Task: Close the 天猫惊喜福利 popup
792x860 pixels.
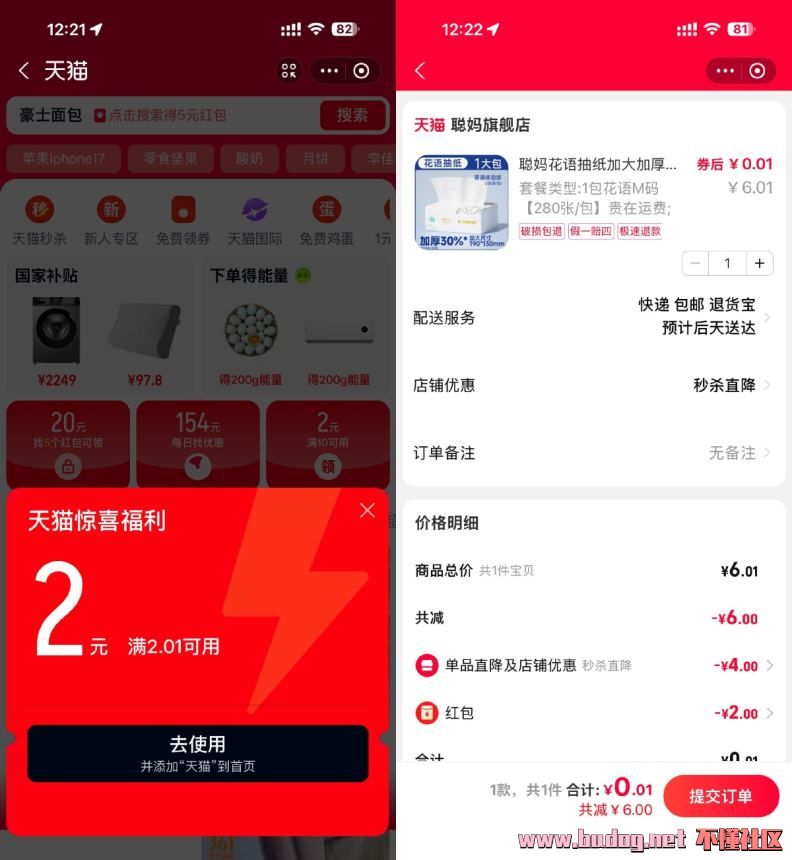Action: pyautogui.click(x=367, y=510)
